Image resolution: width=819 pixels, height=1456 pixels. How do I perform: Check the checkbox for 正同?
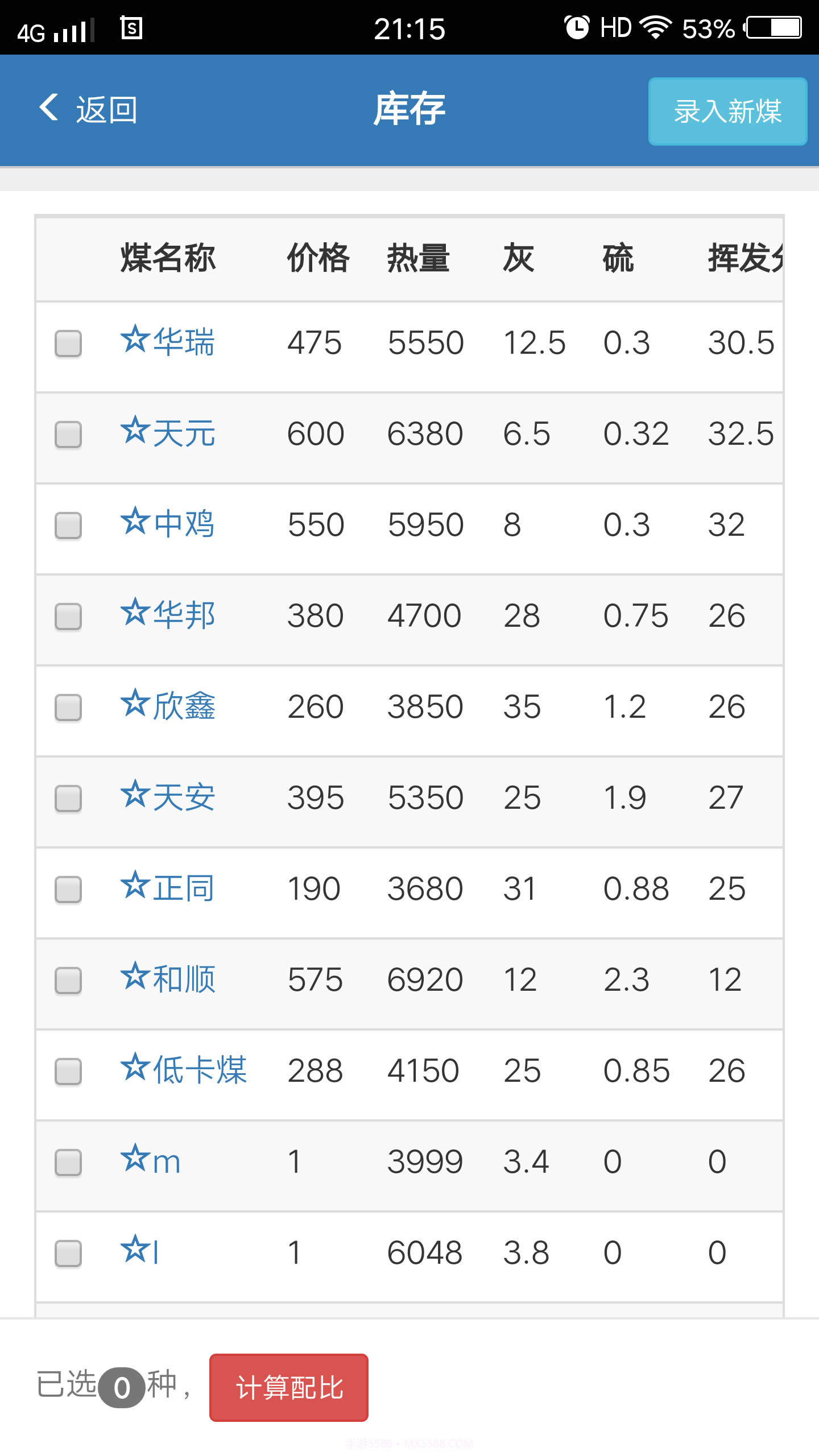point(68,887)
